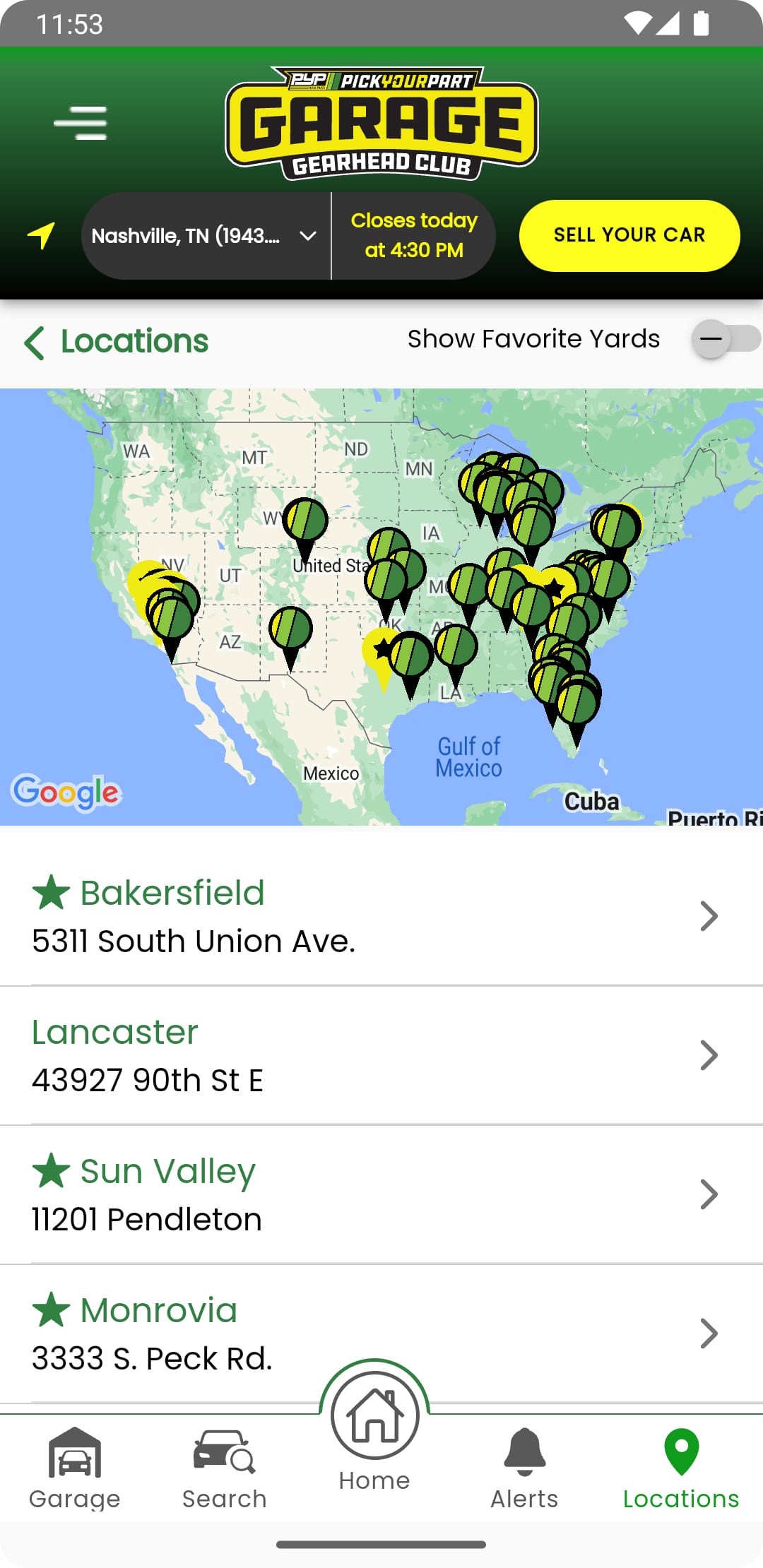Image resolution: width=763 pixels, height=1568 pixels.
Task: Open the Google logo link on map
Action: click(67, 792)
